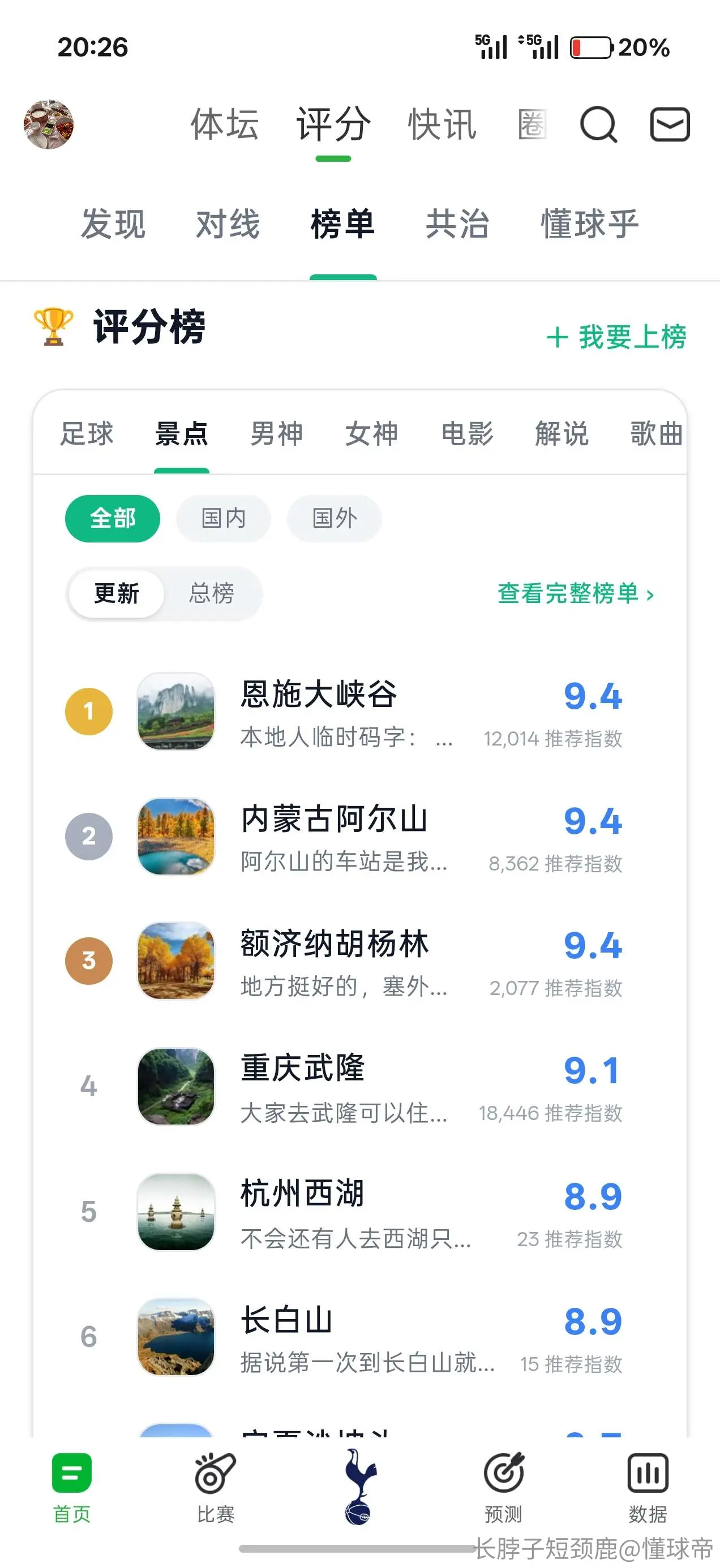Go to the 数据 bottom tab
This screenshot has width=720, height=1568.
[648, 1488]
